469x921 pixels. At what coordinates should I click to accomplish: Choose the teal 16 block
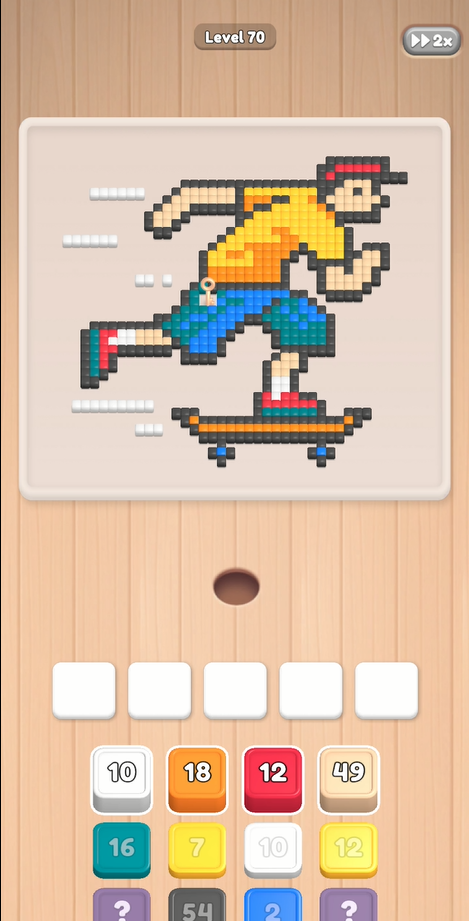click(122, 850)
